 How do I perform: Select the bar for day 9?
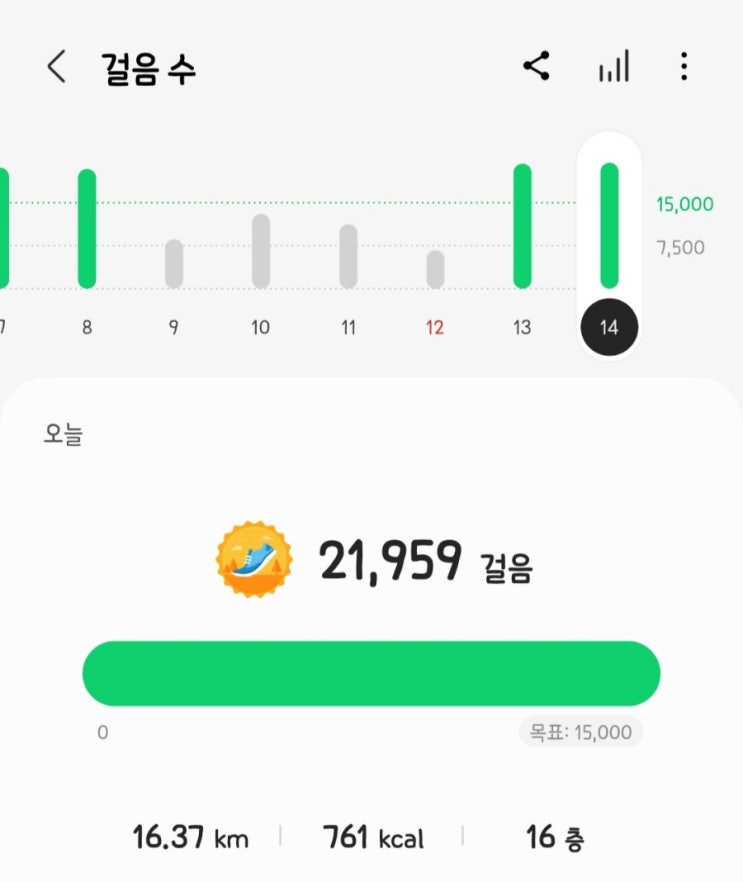pyautogui.click(x=174, y=264)
